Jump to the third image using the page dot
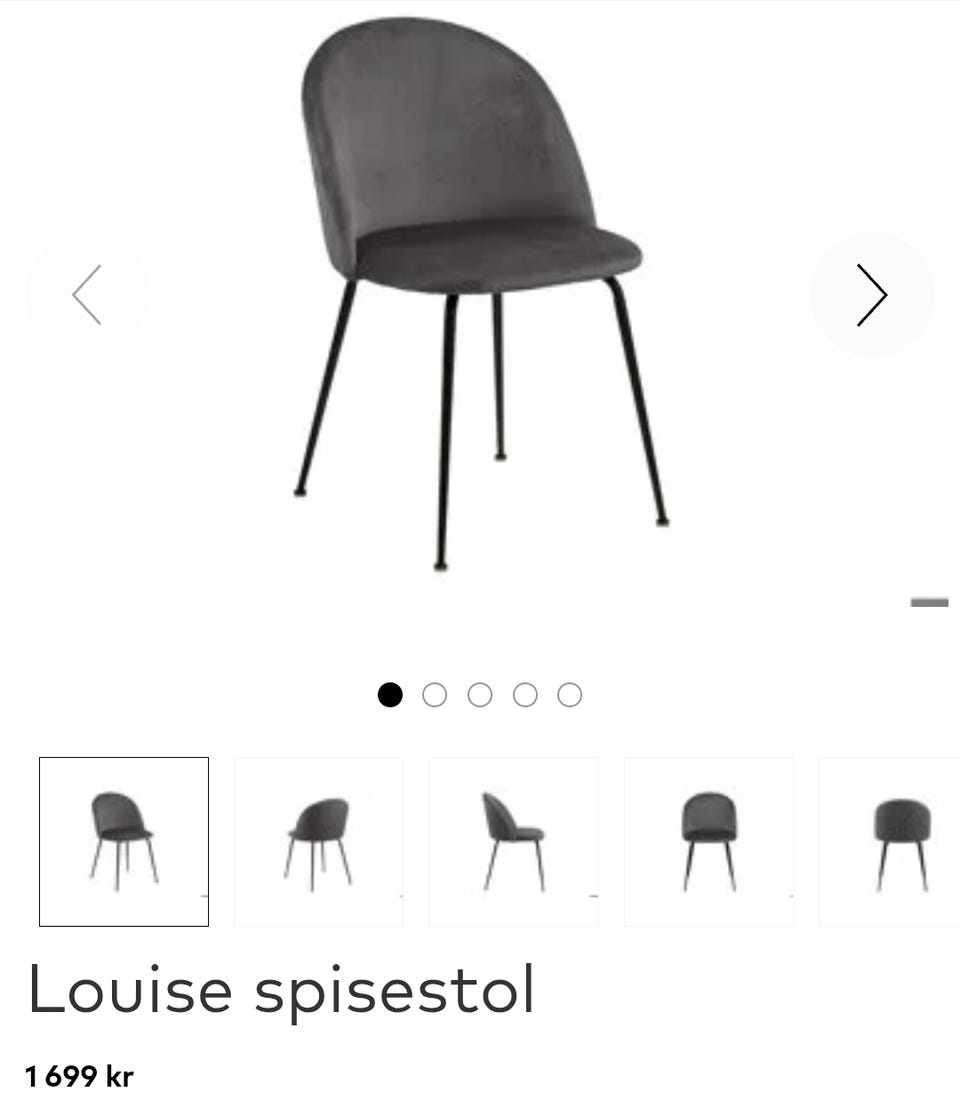The image size is (960, 1108). click(x=480, y=695)
